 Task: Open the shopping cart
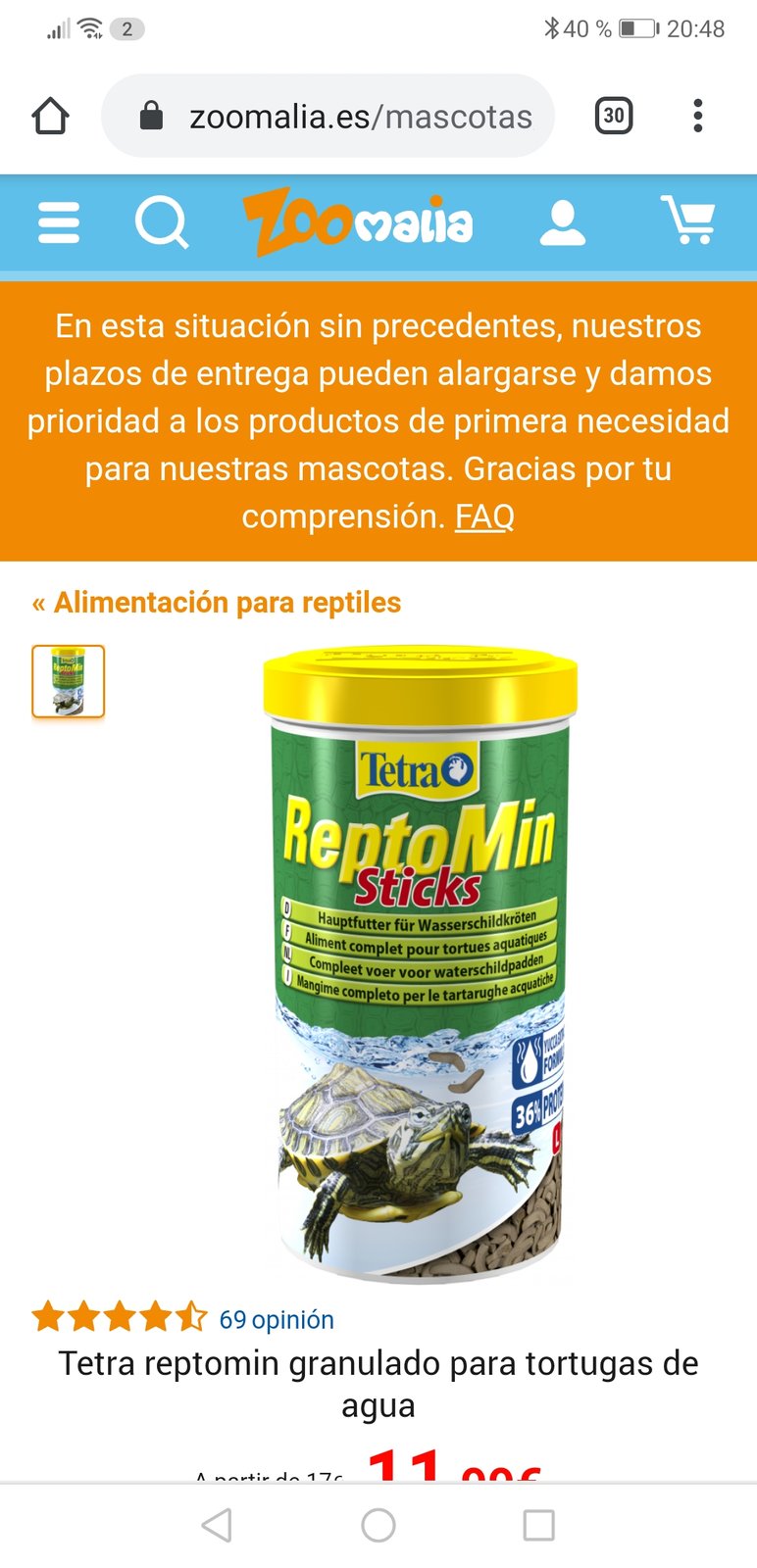pos(689,223)
